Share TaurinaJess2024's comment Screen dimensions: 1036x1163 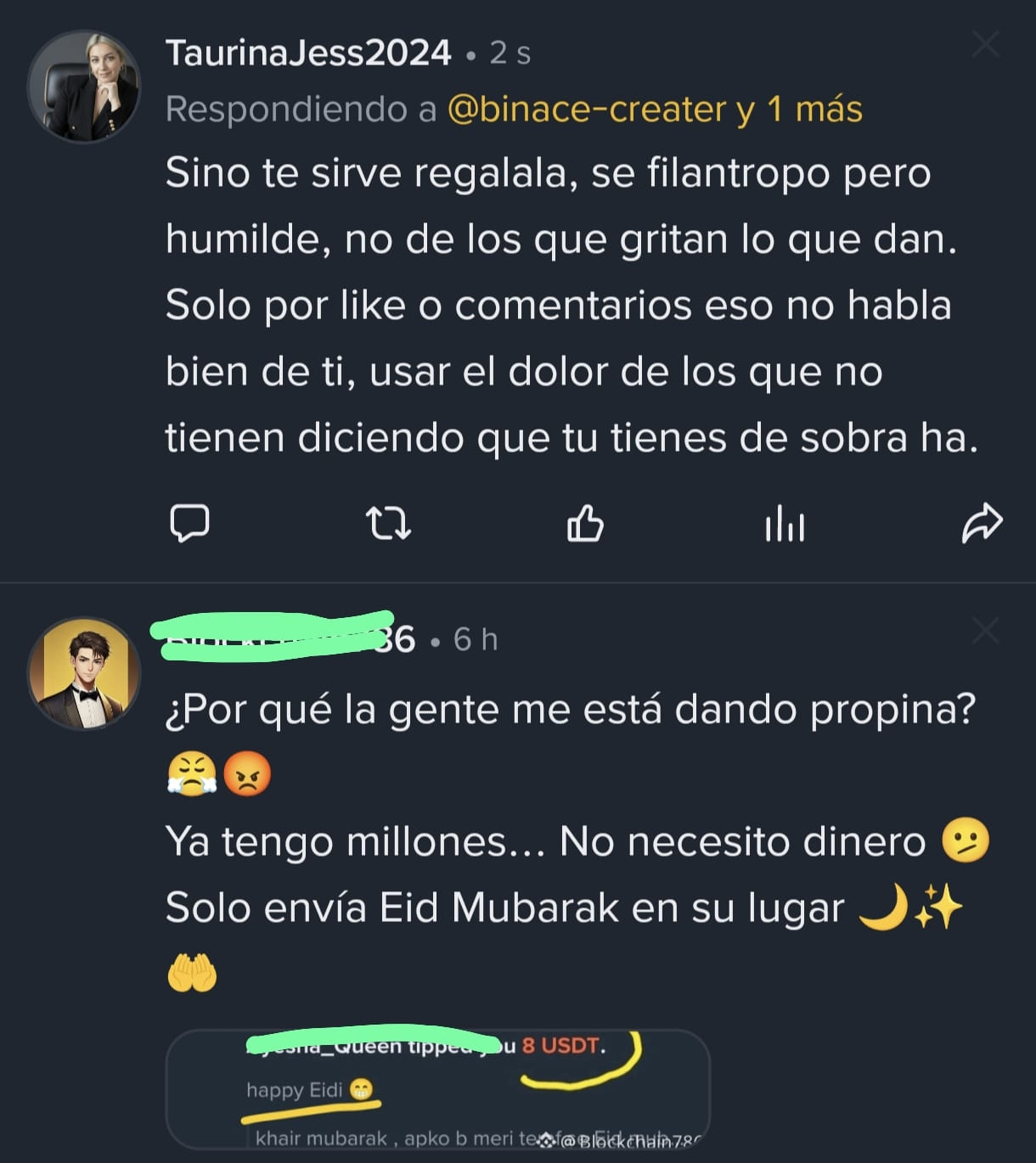982,523
